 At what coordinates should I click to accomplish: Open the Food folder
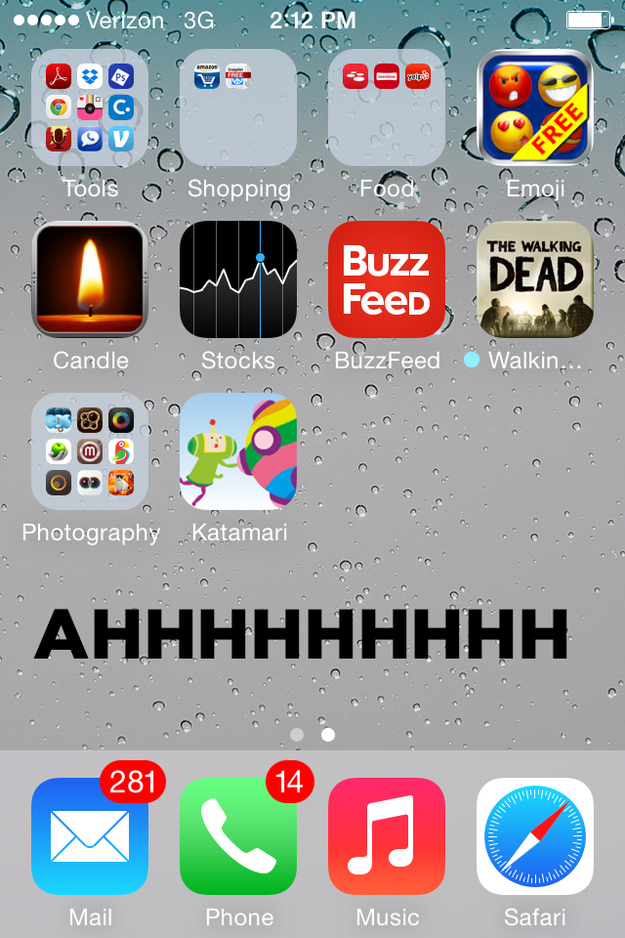(386, 107)
